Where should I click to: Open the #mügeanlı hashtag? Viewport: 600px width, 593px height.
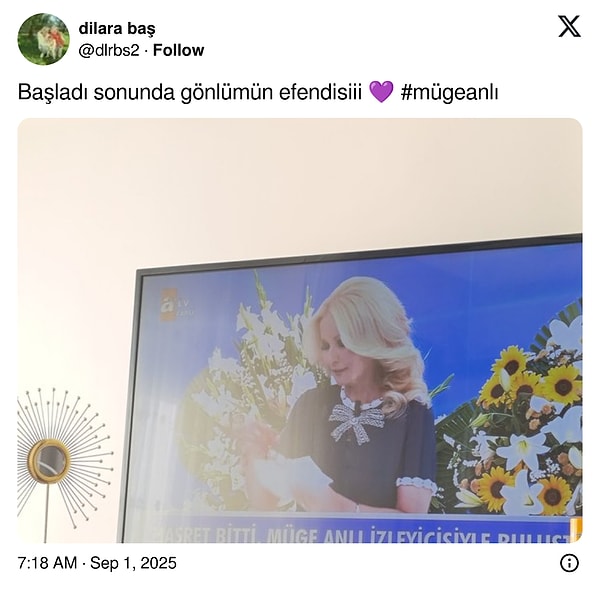pos(449,93)
